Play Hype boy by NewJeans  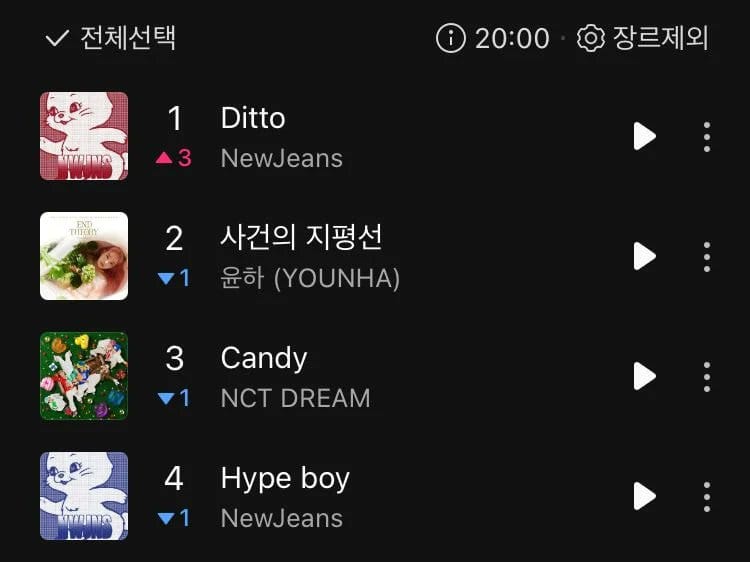[x=645, y=496]
